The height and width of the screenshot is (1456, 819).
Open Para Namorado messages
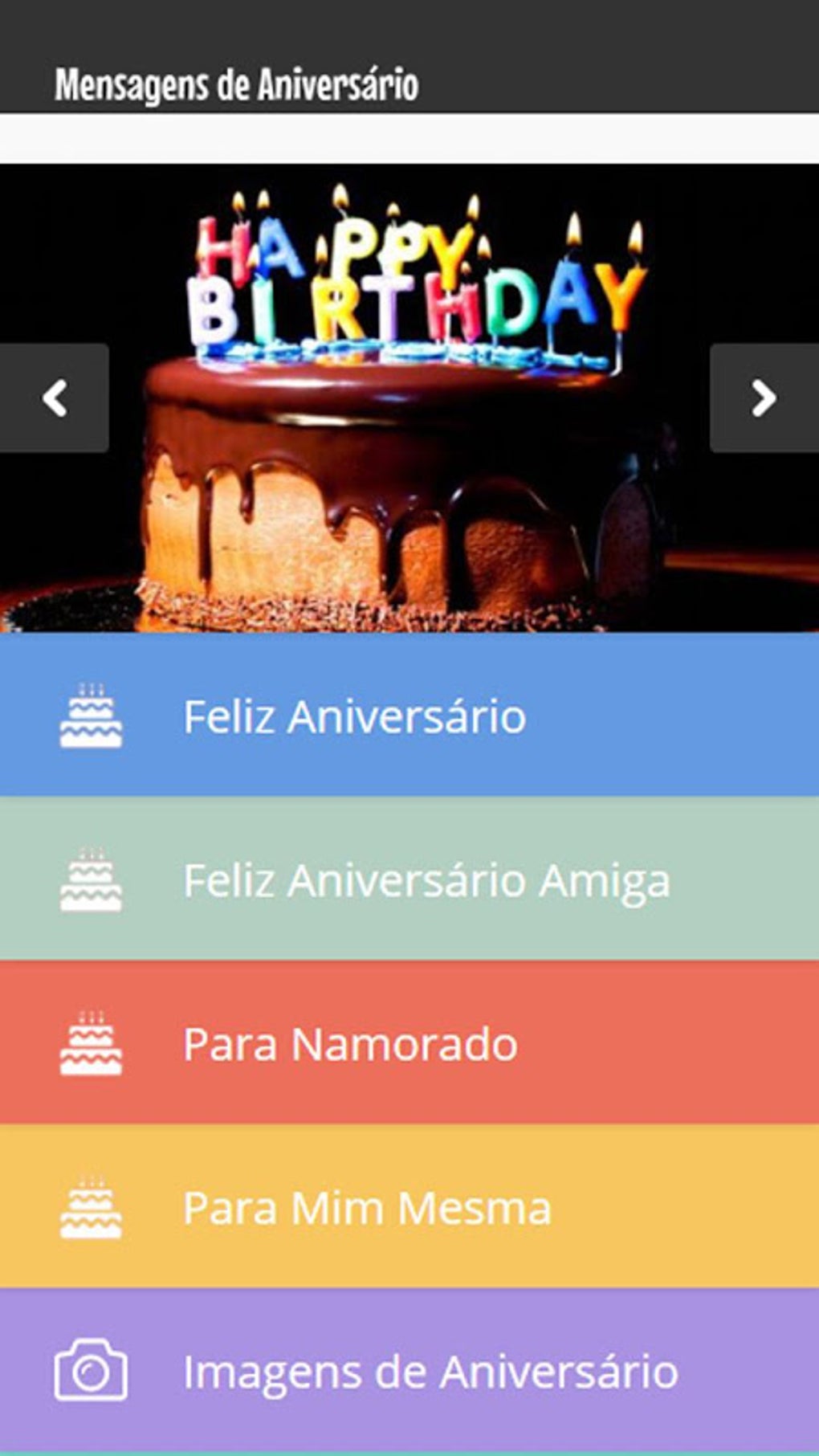(409, 1043)
